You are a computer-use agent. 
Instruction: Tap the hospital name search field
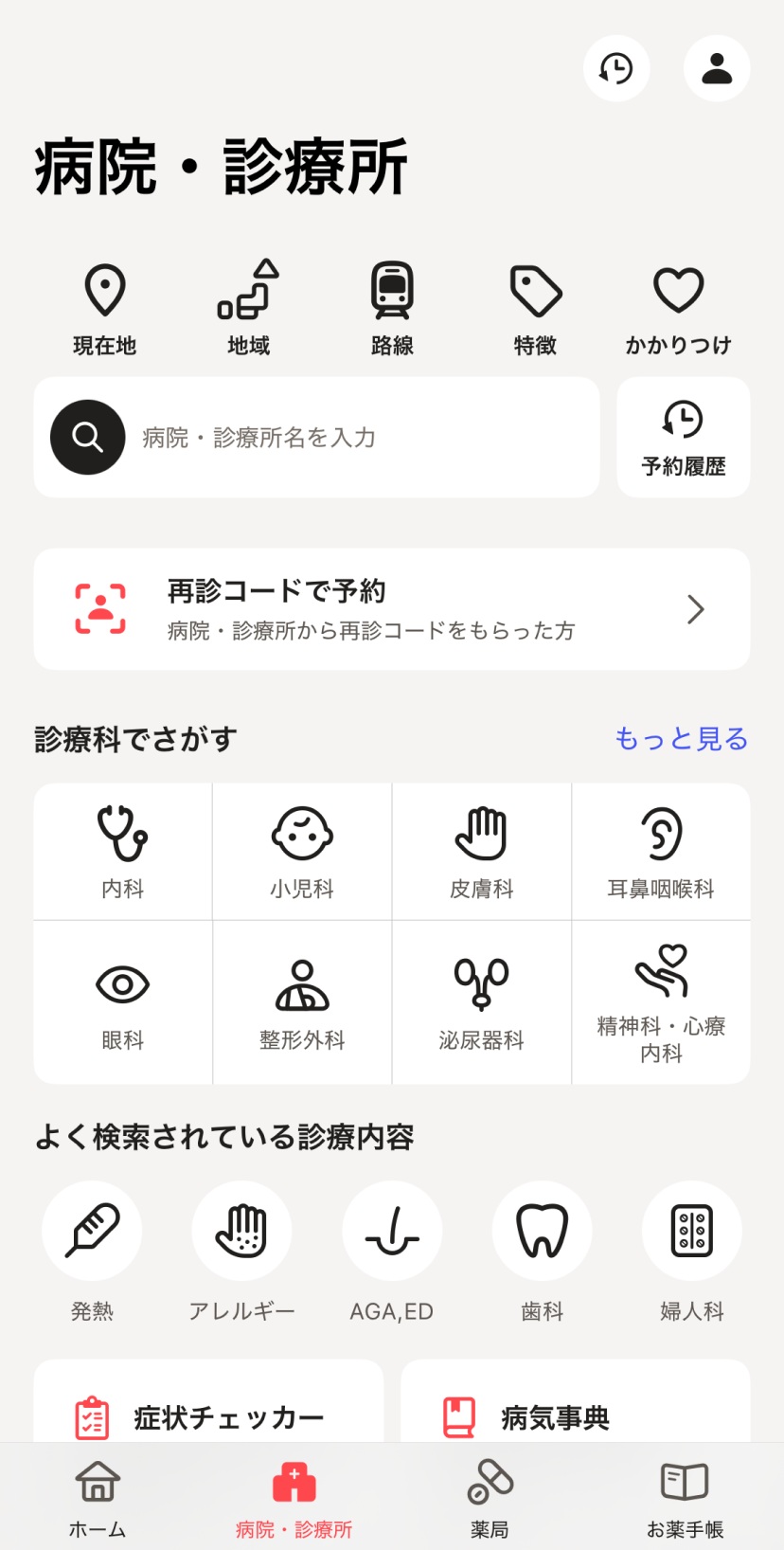pos(360,438)
